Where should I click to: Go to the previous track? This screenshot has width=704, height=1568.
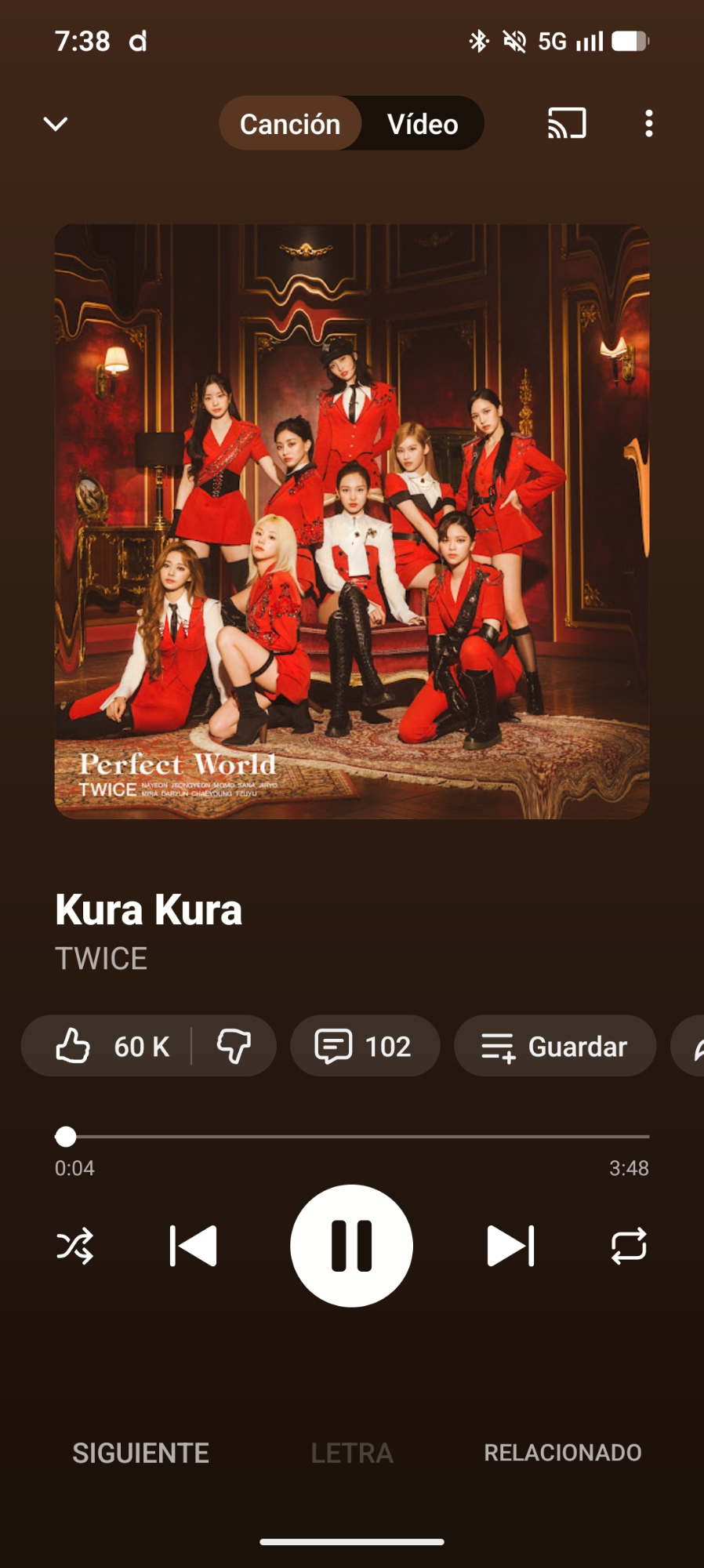194,1246
